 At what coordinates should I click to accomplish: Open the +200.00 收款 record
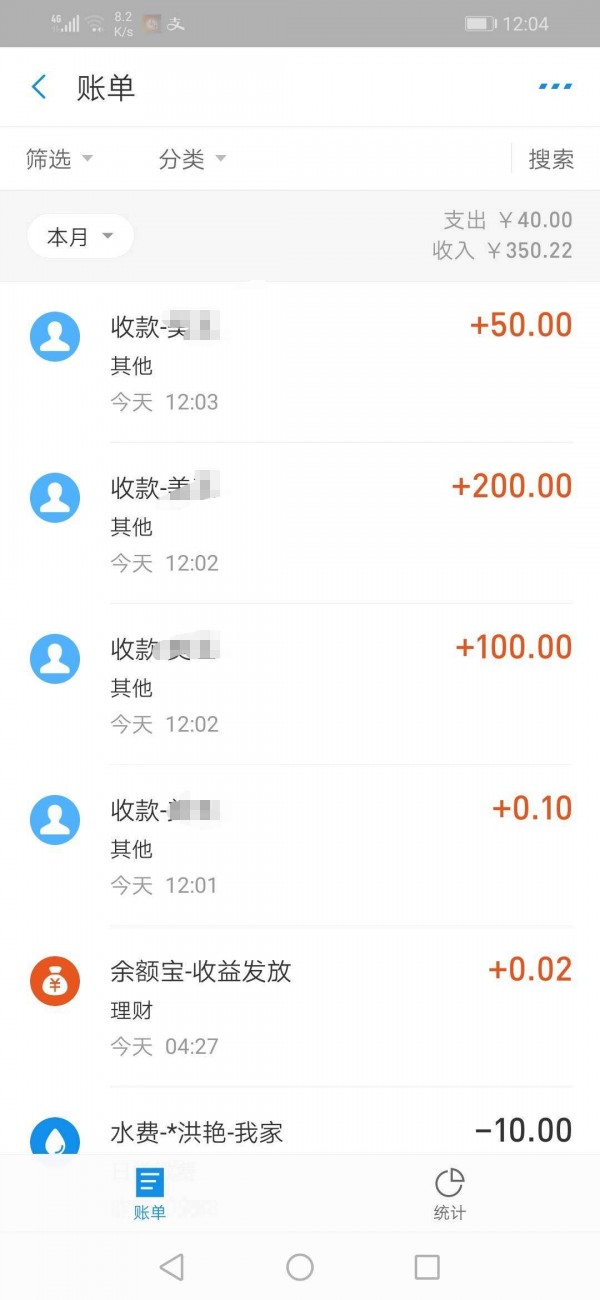pyautogui.click(x=300, y=523)
